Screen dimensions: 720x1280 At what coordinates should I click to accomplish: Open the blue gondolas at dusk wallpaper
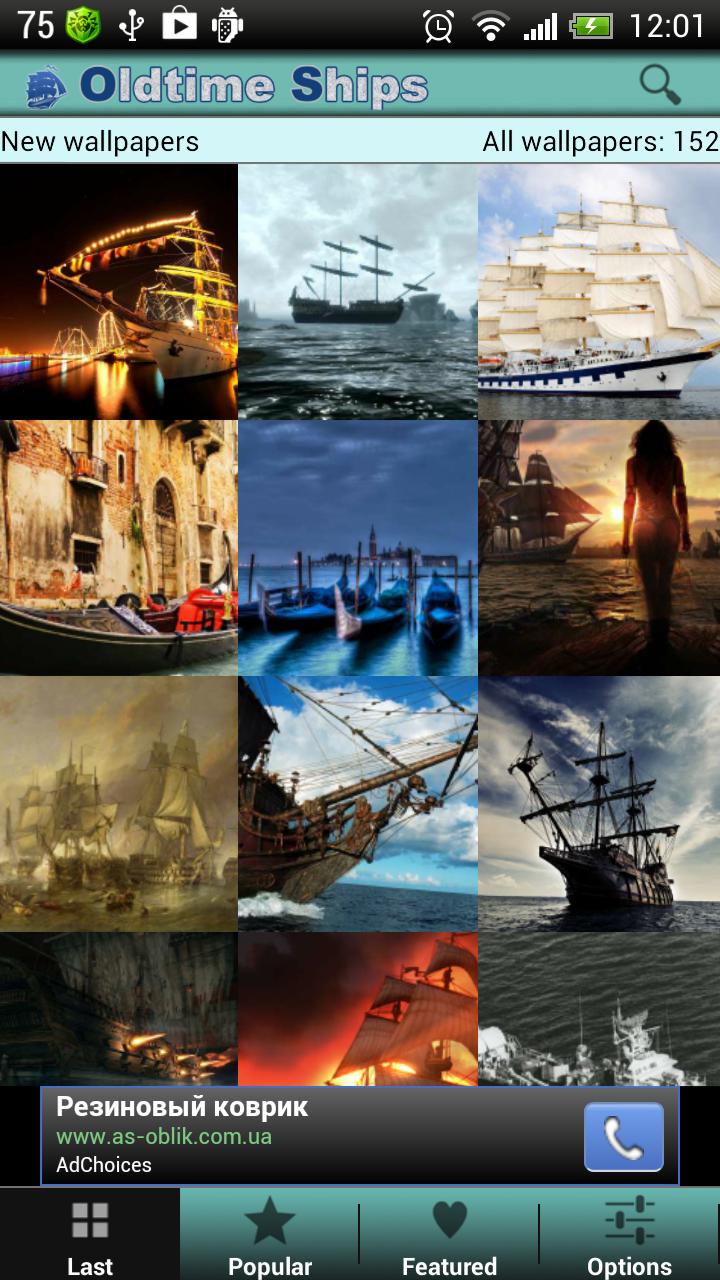358,547
